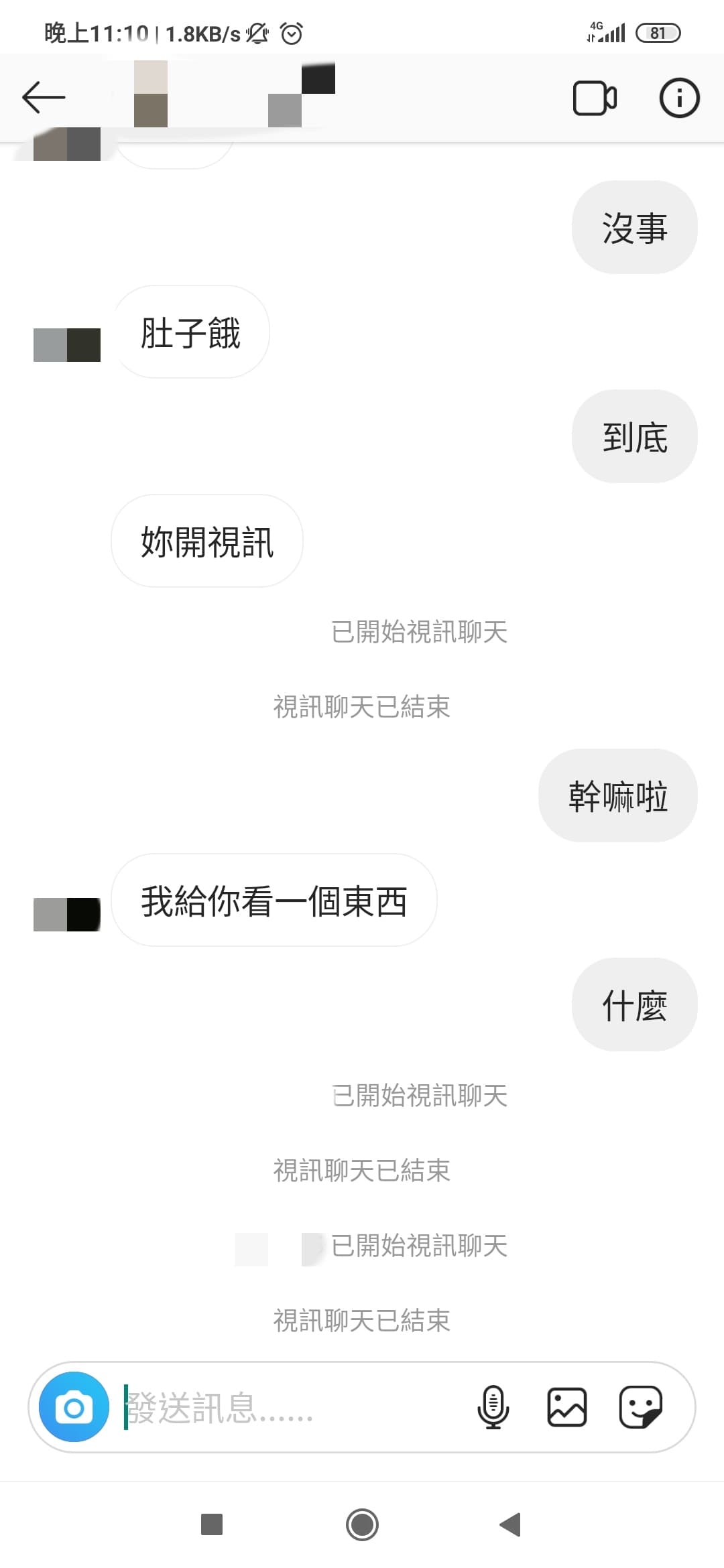Tap the system home button
Image resolution: width=724 pixels, height=1568 pixels.
pos(362,1524)
